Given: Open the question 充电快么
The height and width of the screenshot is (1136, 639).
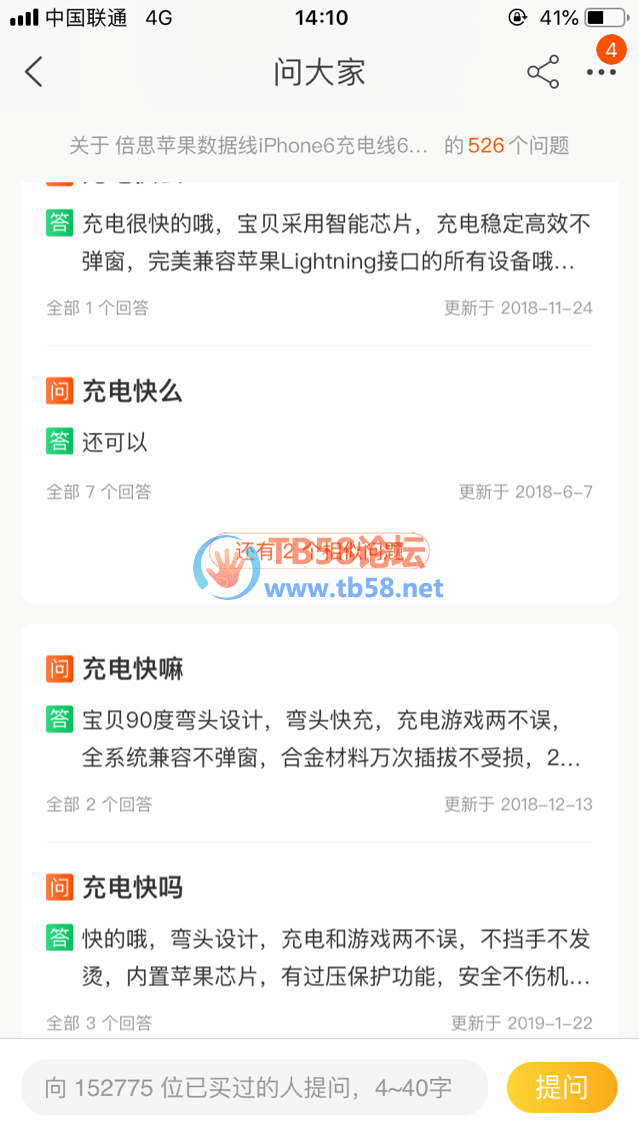Looking at the screenshot, I should pos(132,391).
